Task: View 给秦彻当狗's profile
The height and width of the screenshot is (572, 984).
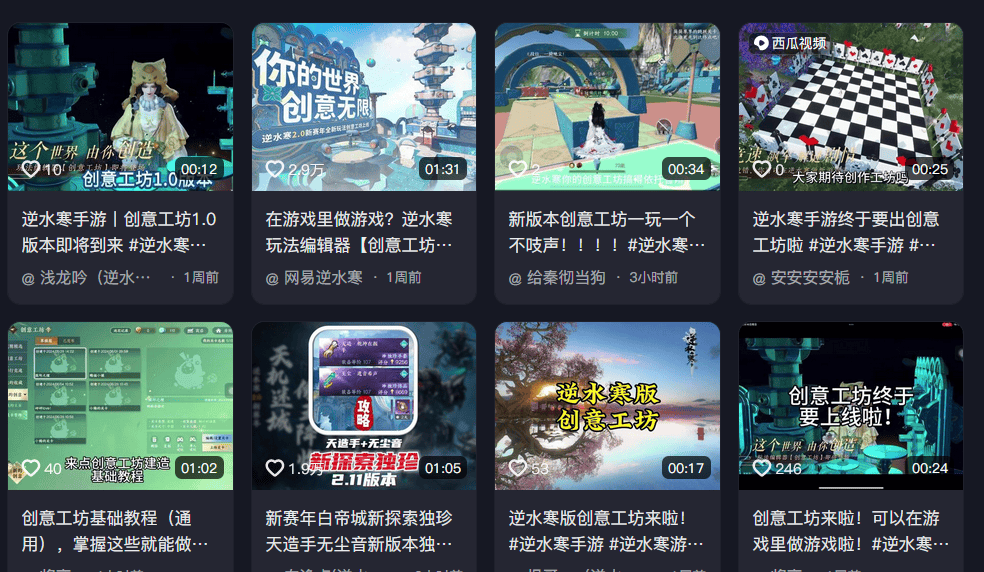Action: pos(565,277)
